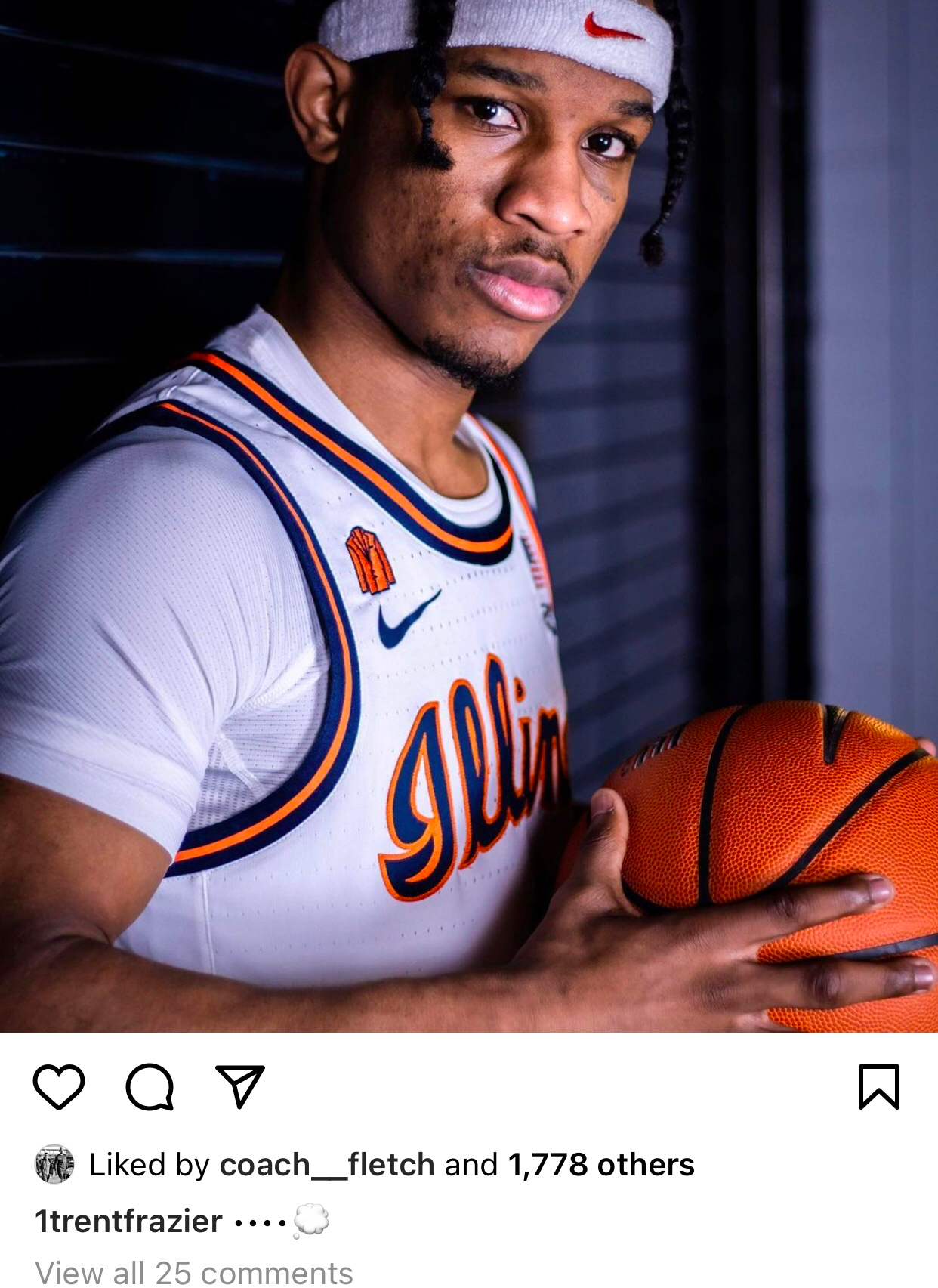Share the post via paper plane icon
The height and width of the screenshot is (1288, 938).
pos(240,1086)
